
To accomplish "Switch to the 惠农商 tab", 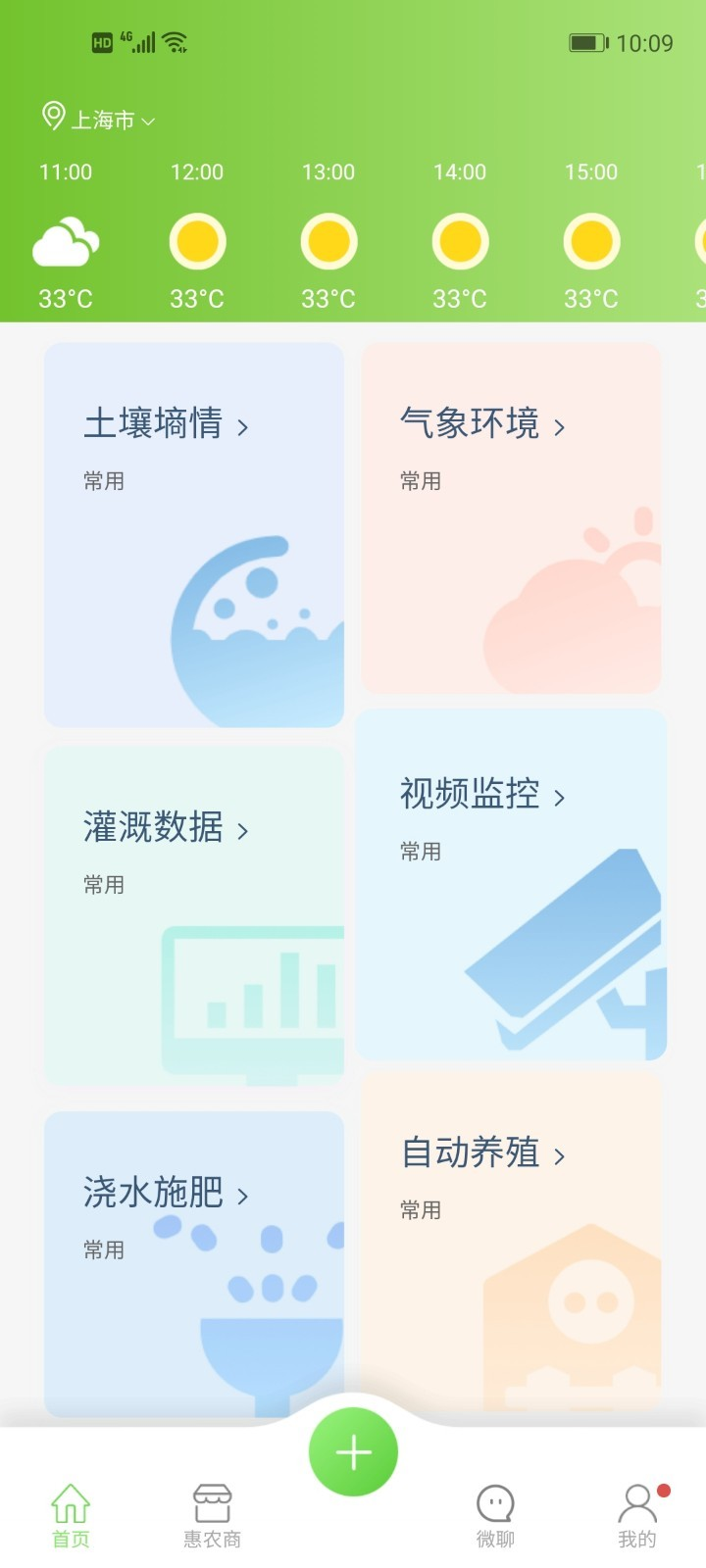I will (x=212, y=1515).
